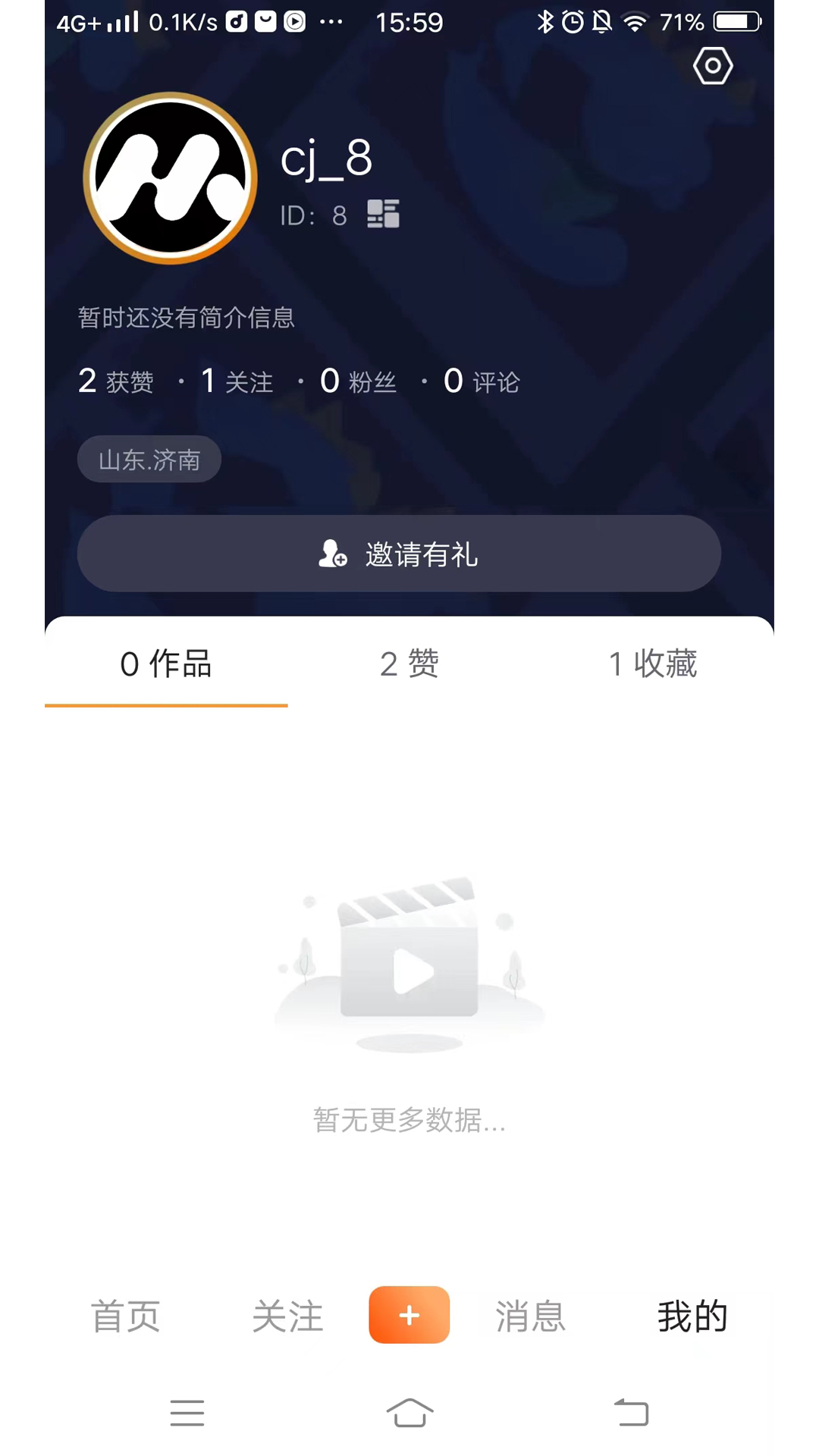The height and width of the screenshot is (1456, 819).
Task: Tap the orange plus upload icon
Action: (x=409, y=1315)
